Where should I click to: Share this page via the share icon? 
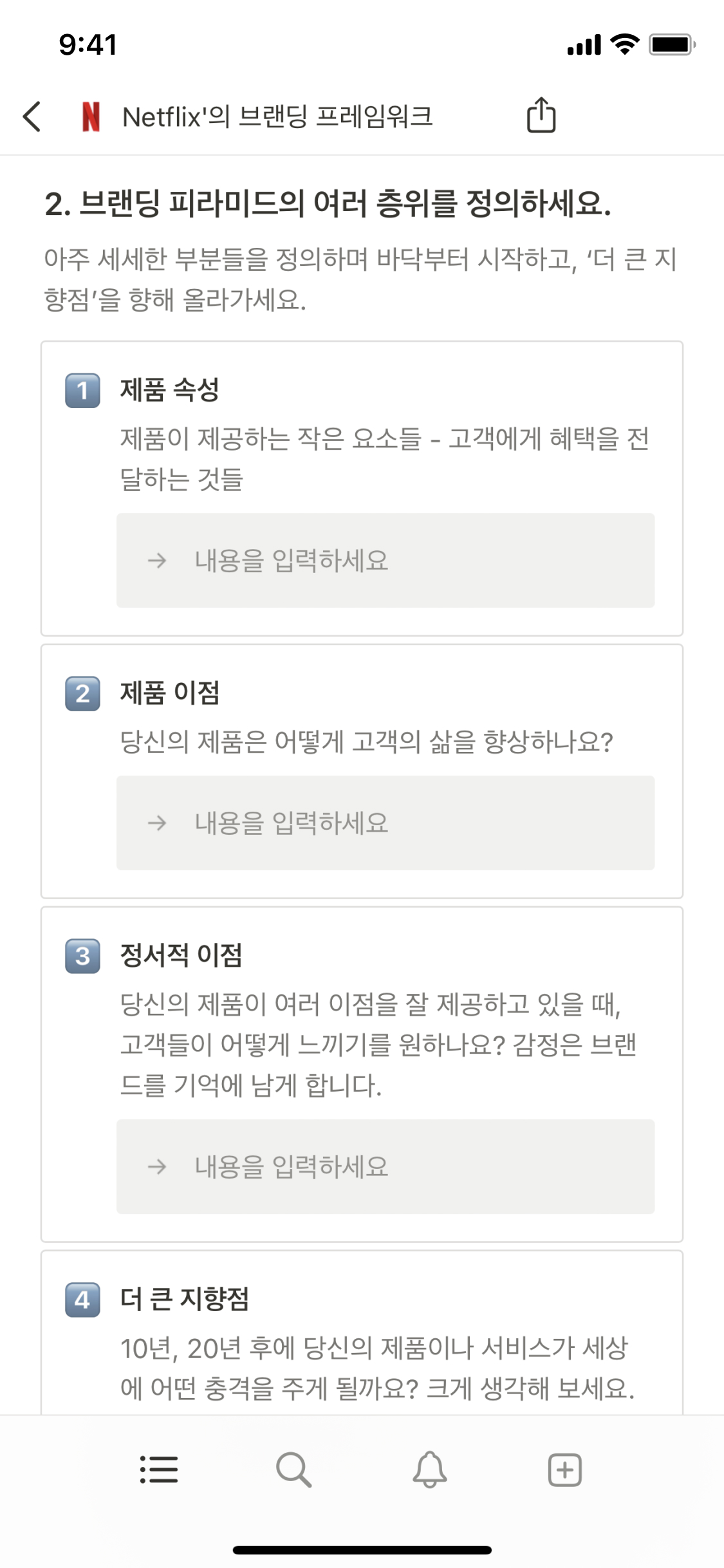[x=541, y=116]
